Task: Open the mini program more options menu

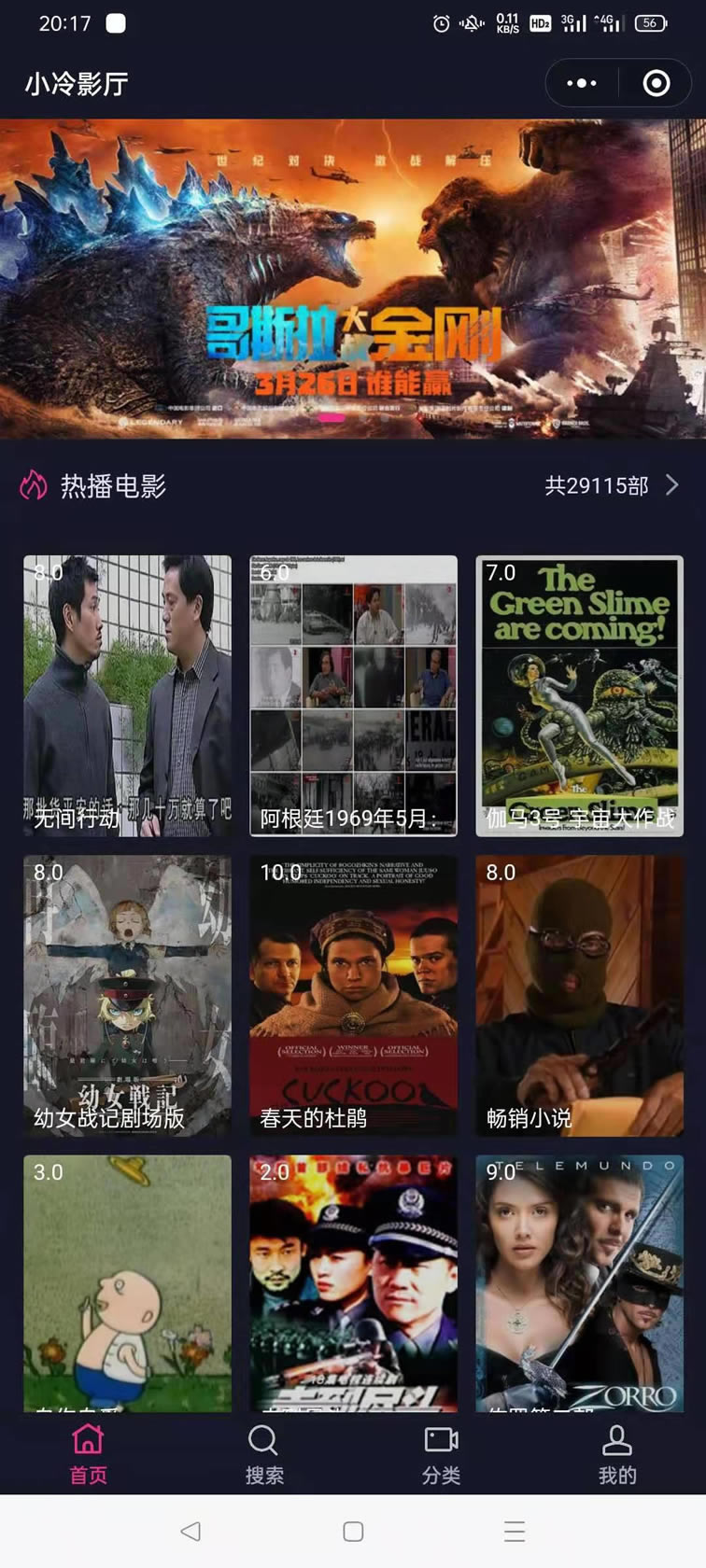Action: pyautogui.click(x=582, y=84)
